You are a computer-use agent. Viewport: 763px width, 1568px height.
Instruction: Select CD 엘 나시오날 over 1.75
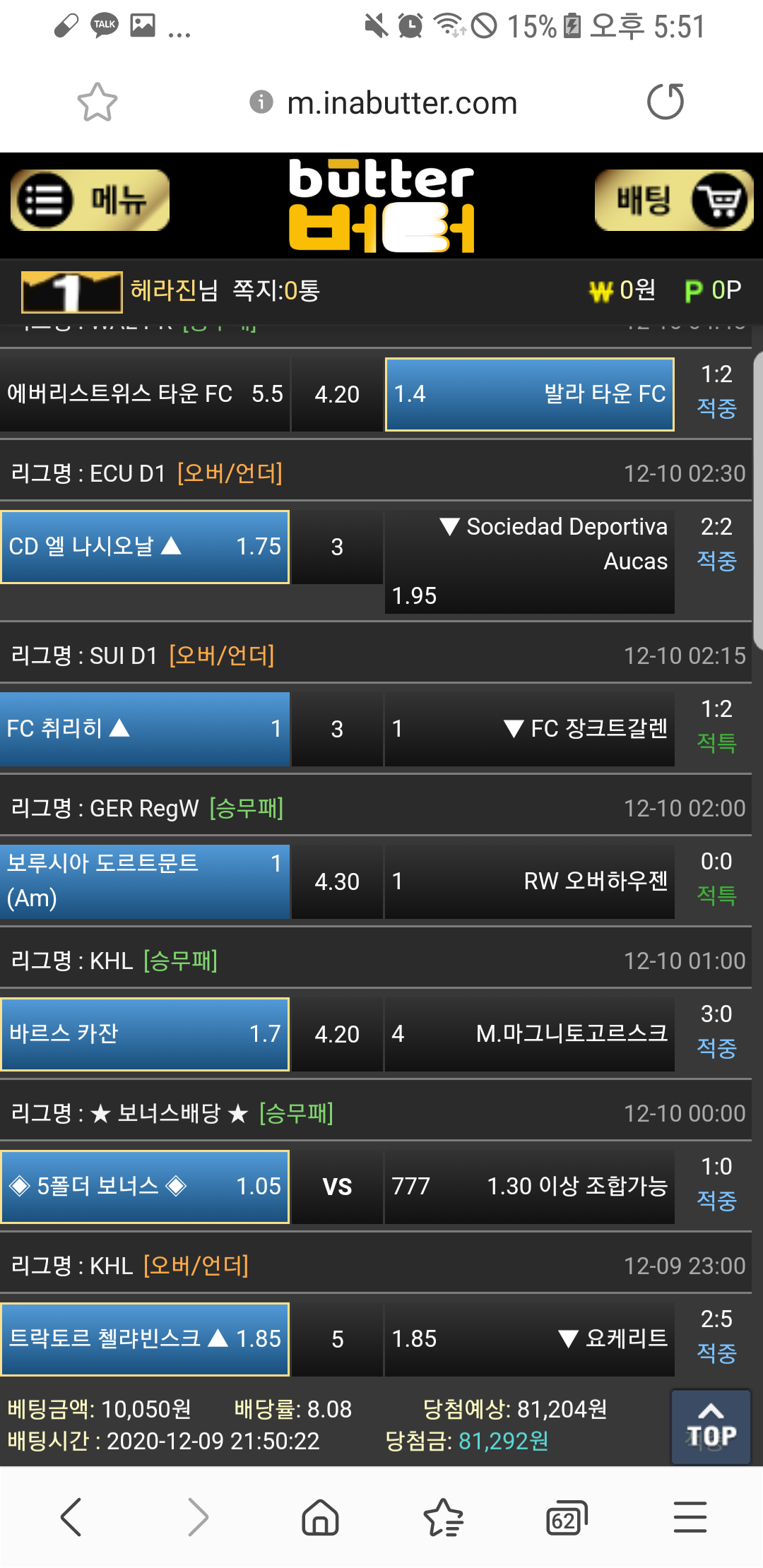click(x=145, y=547)
